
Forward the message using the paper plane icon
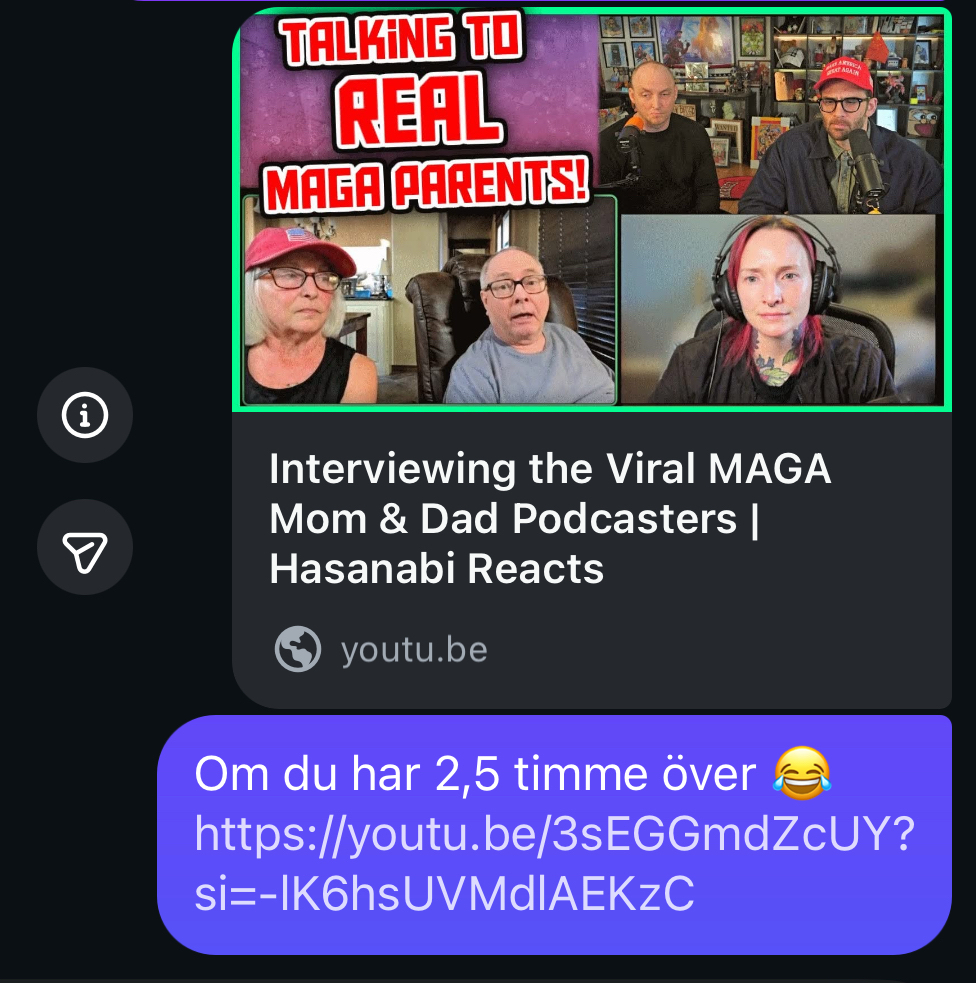tap(85, 547)
